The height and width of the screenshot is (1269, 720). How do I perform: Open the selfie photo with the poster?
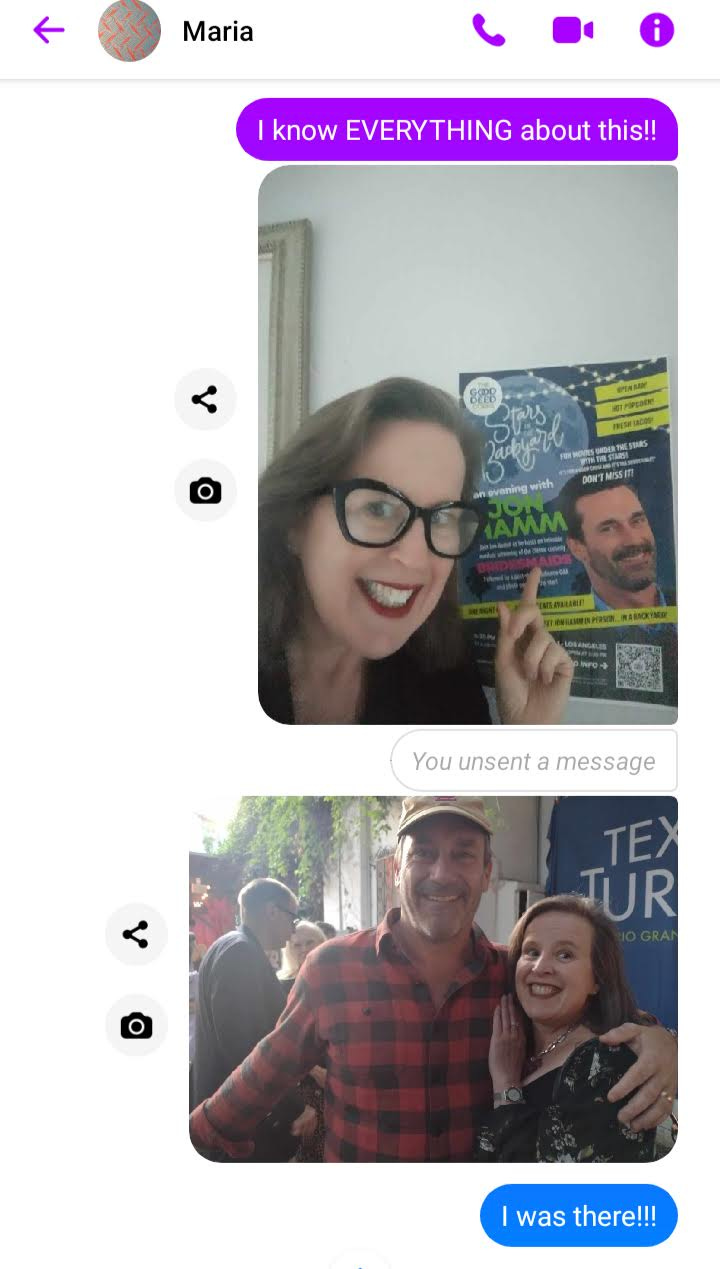[468, 445]
